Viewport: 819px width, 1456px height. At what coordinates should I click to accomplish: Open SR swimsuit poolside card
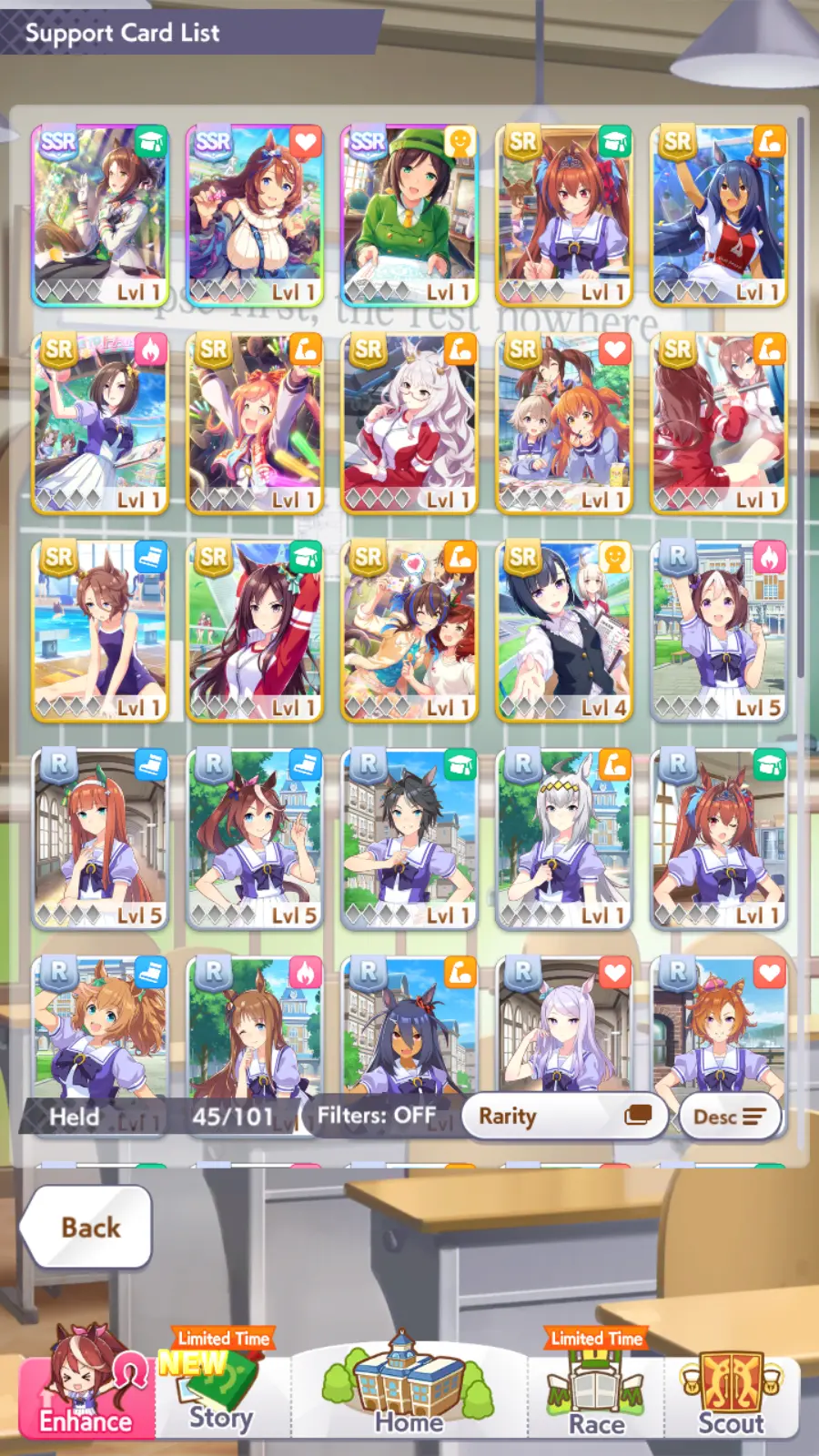[x=100, y=632]
